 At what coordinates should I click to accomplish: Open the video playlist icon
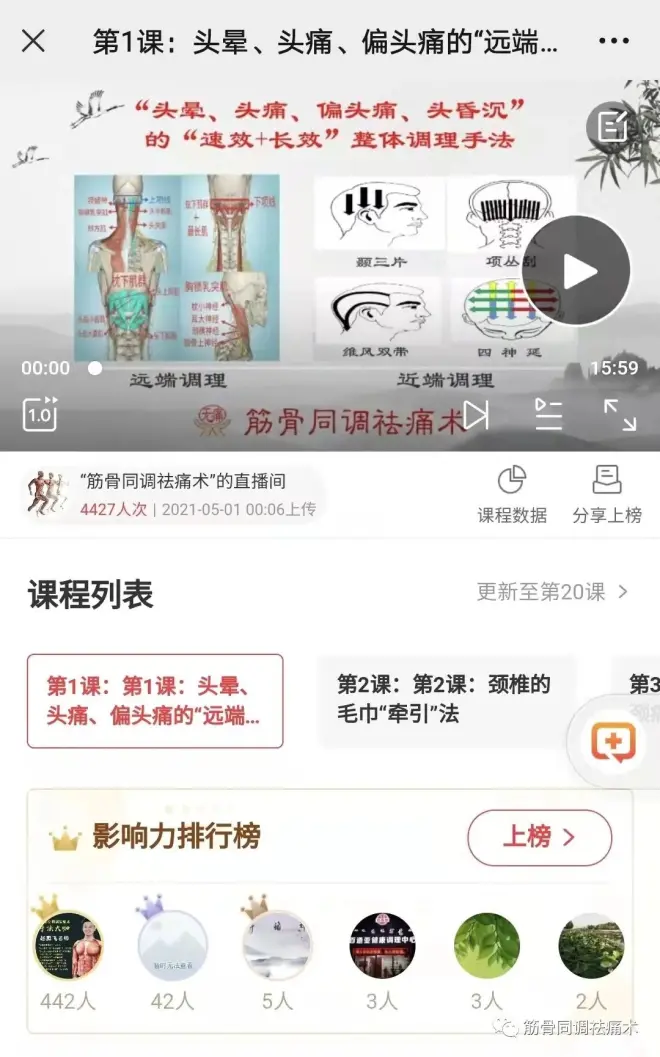548,414
